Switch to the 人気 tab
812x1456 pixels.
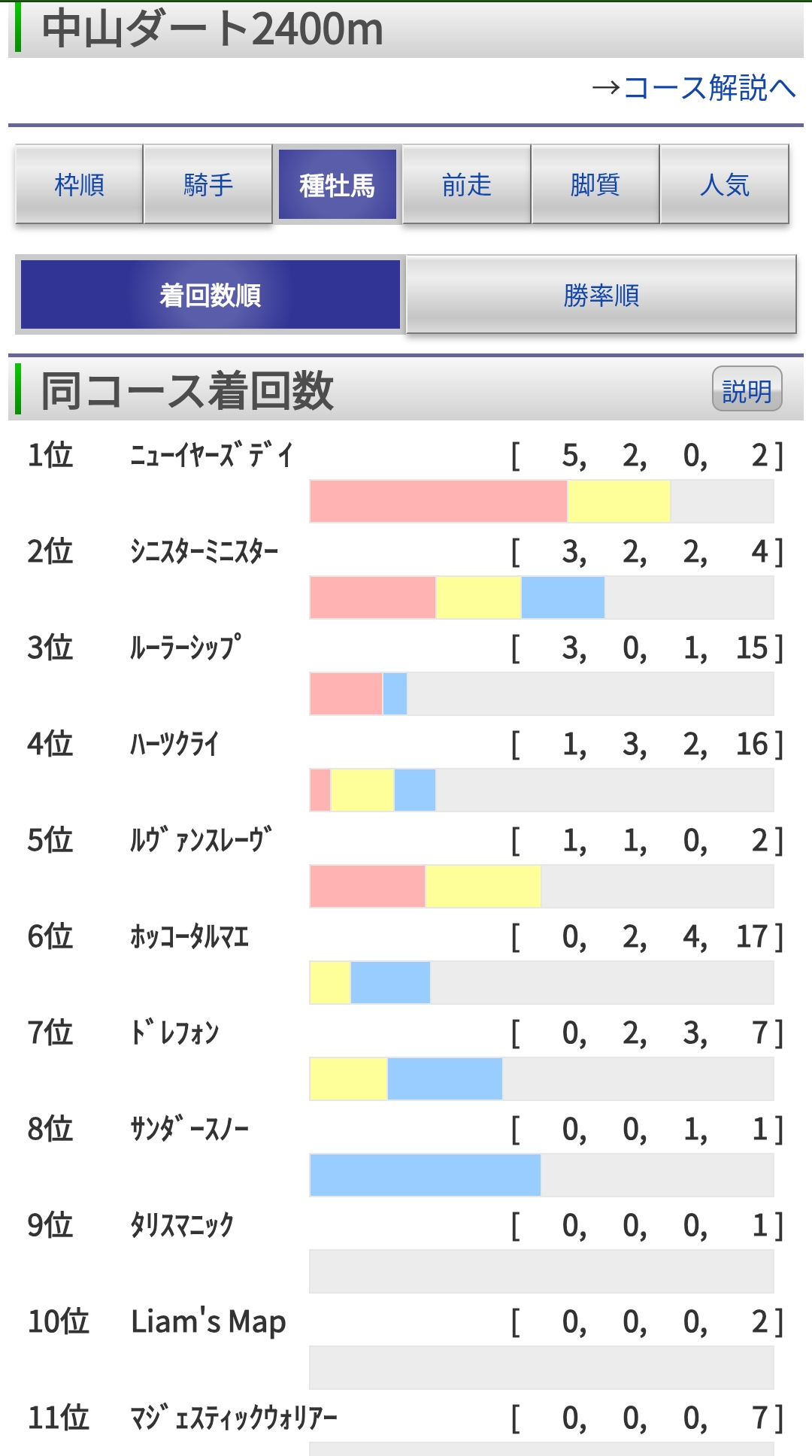725,184
